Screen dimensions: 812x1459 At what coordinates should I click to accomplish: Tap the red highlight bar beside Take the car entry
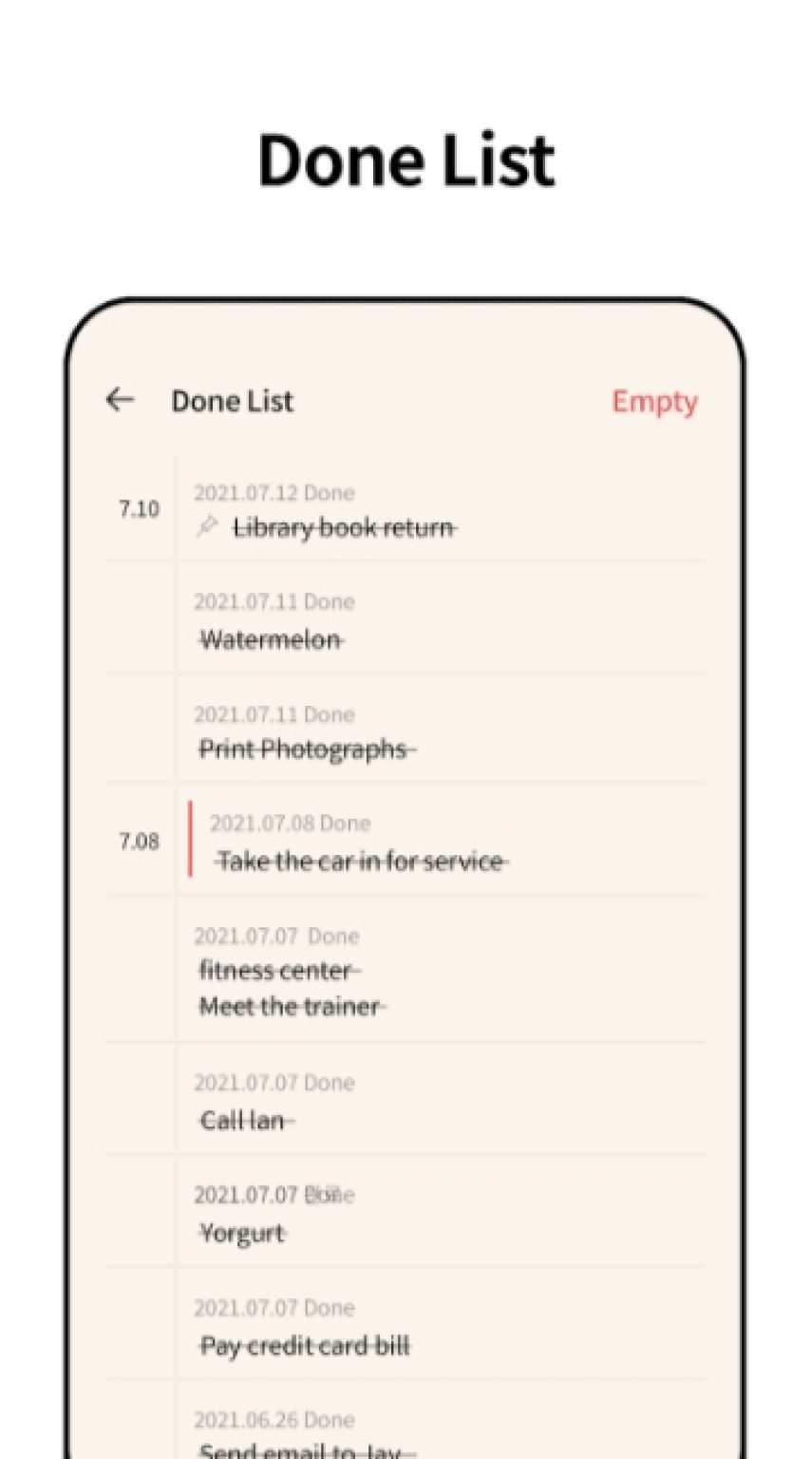[x=191, y=842]
